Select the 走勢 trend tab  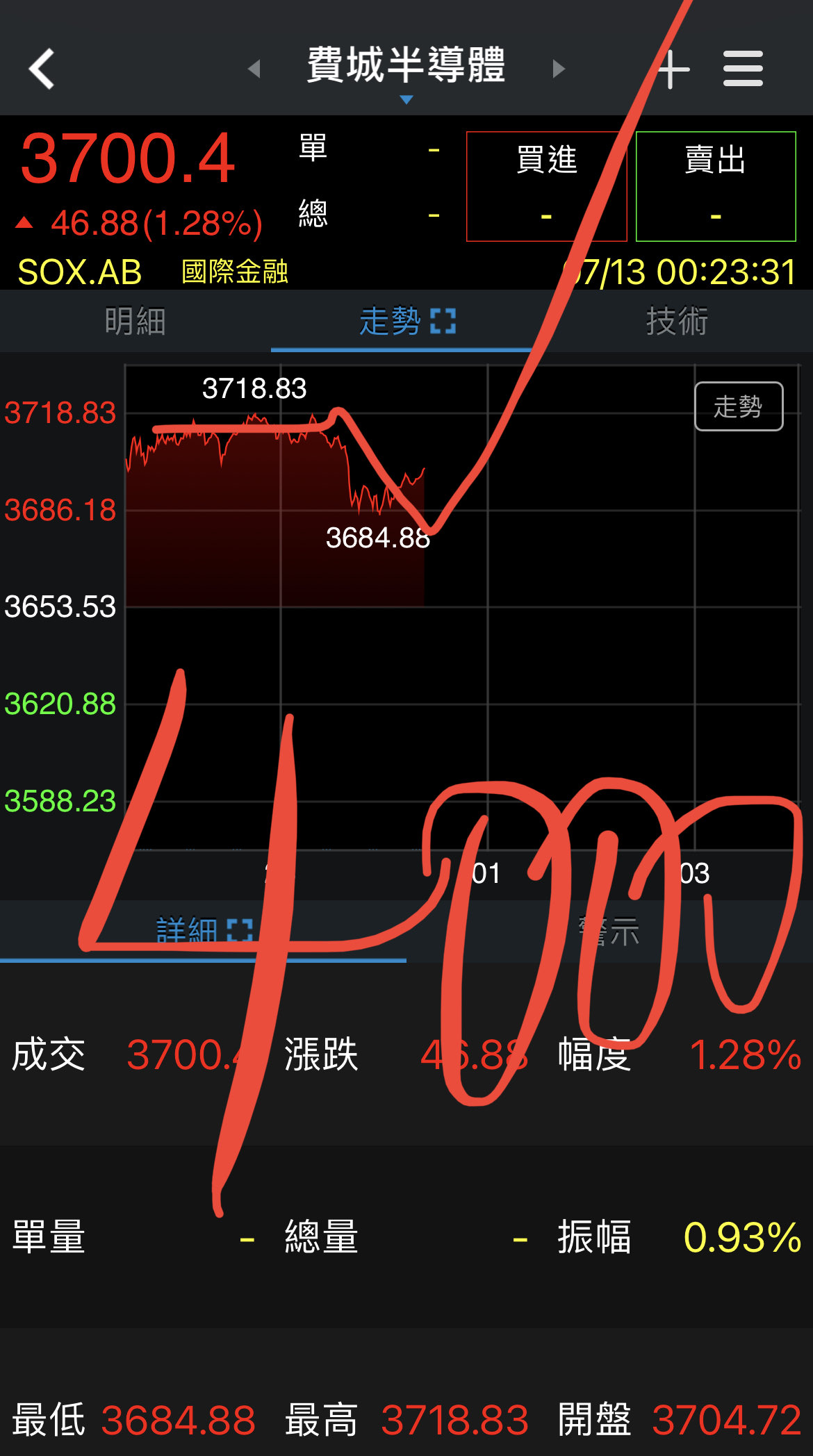[x=406, y=322]
